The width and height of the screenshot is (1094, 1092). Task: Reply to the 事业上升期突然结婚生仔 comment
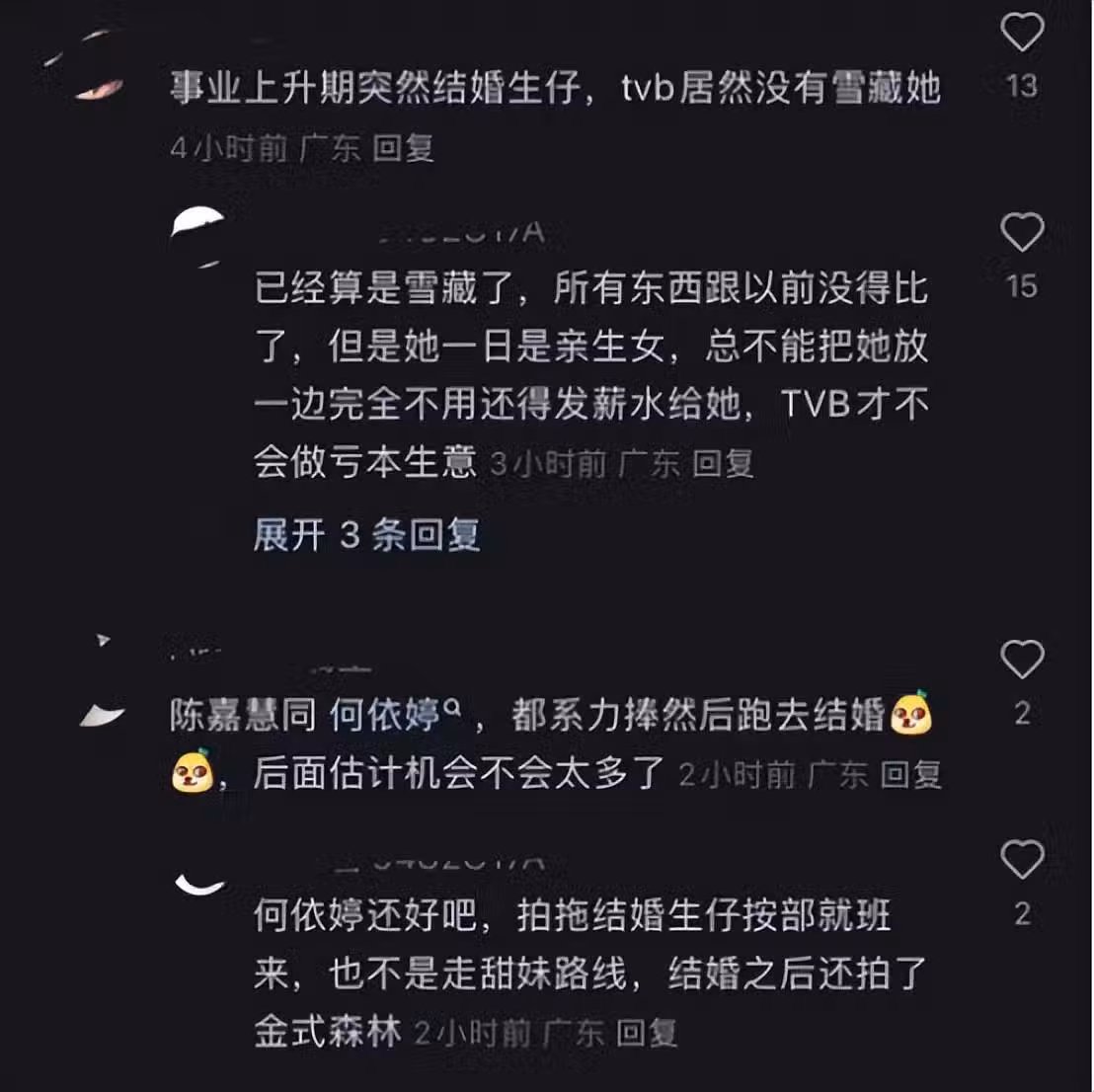point(403,149)
